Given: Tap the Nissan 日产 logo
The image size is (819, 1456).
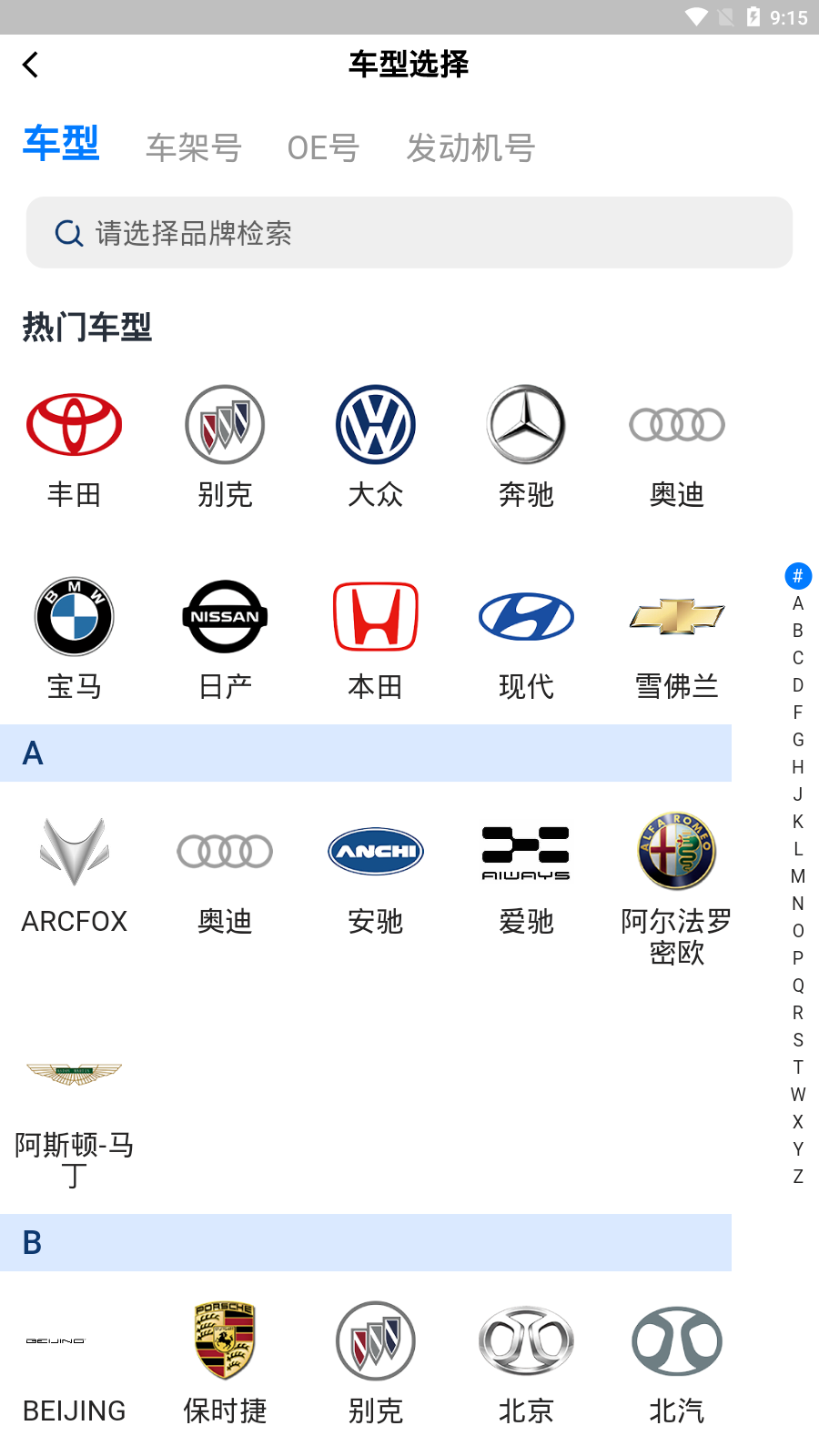Looking at the screenshot, I should [x=225, y=616].
